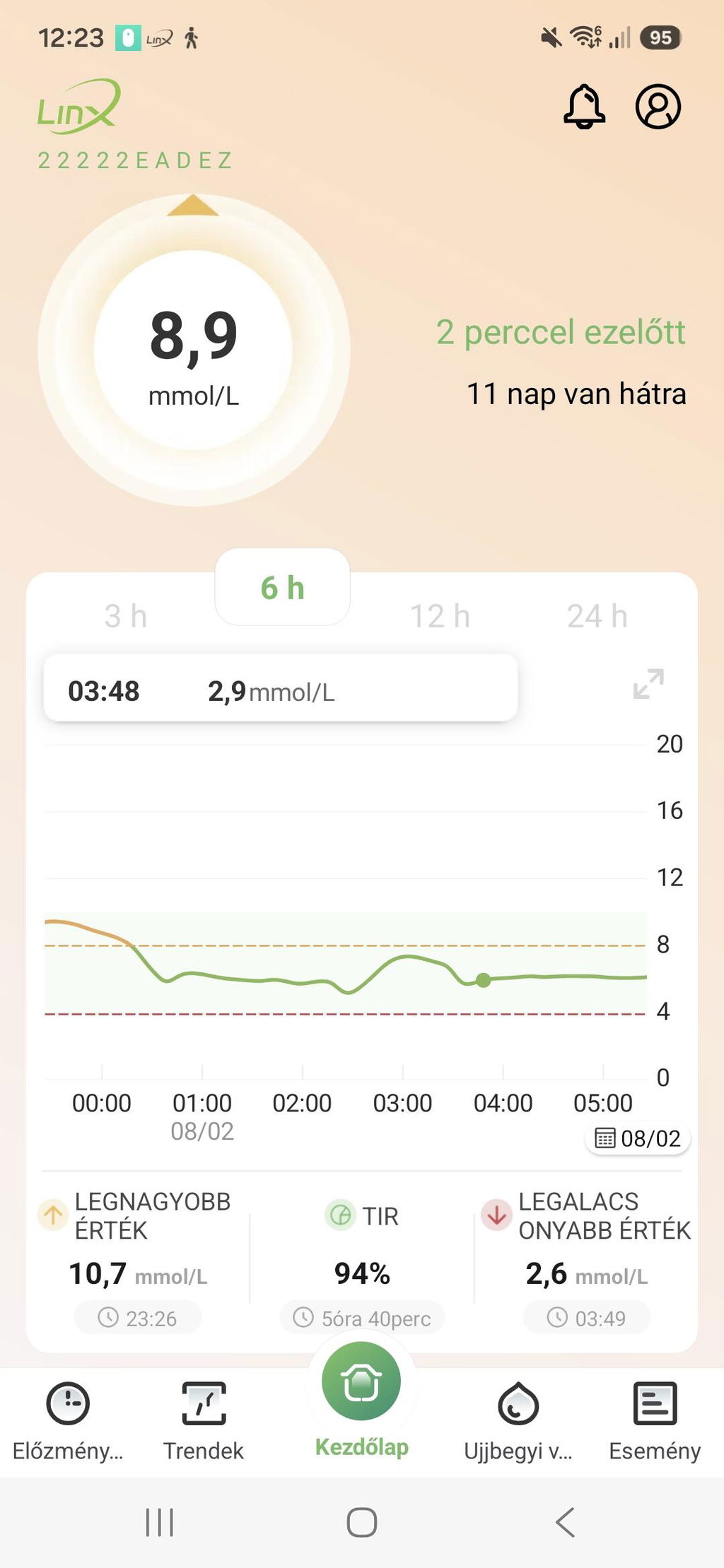Go to the Előzmény history tab
The height and width of the screenshot is (1568, 724).
click(68, 1421)
